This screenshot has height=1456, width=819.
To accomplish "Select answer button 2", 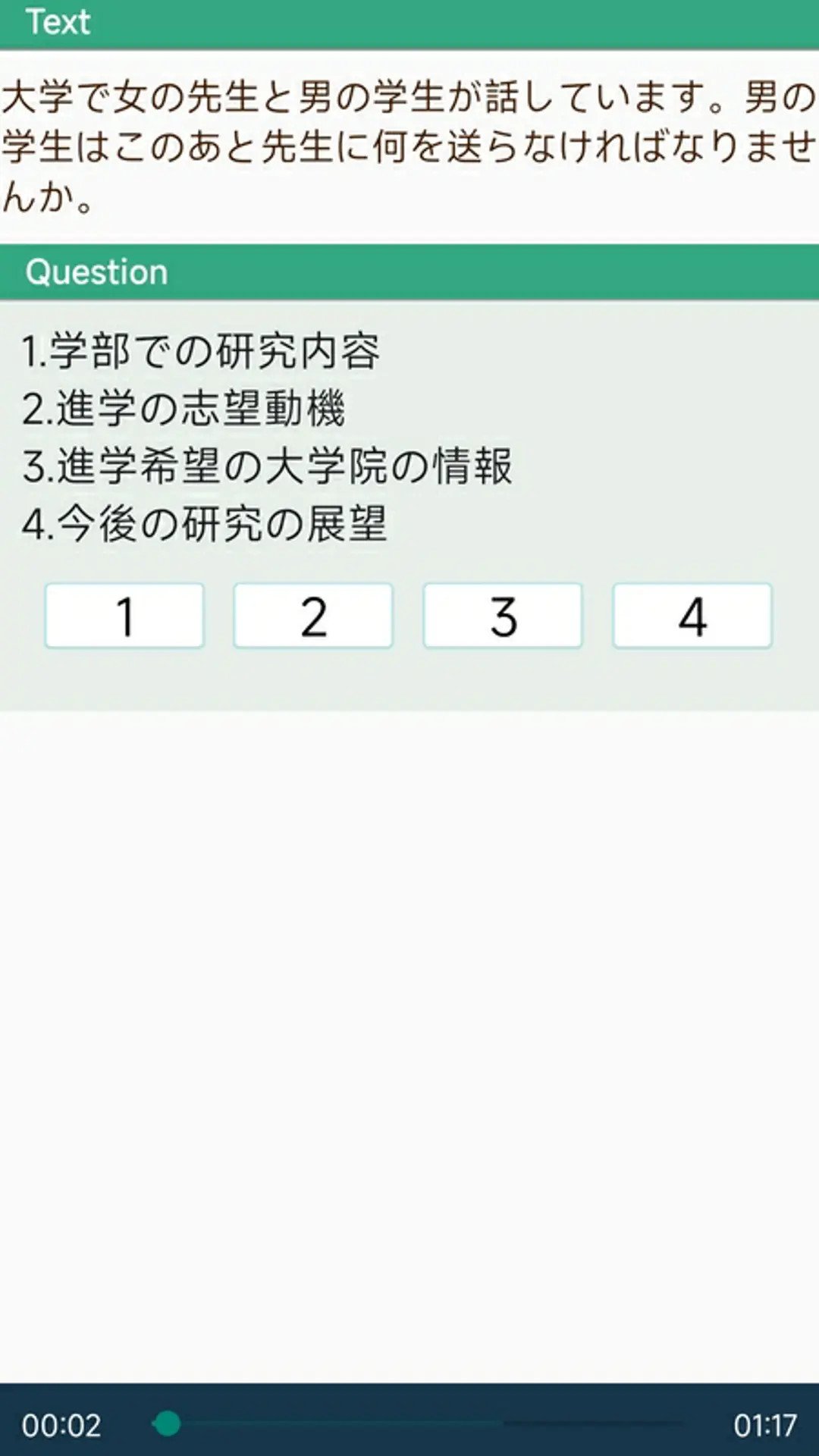I will tap(313, 616).
